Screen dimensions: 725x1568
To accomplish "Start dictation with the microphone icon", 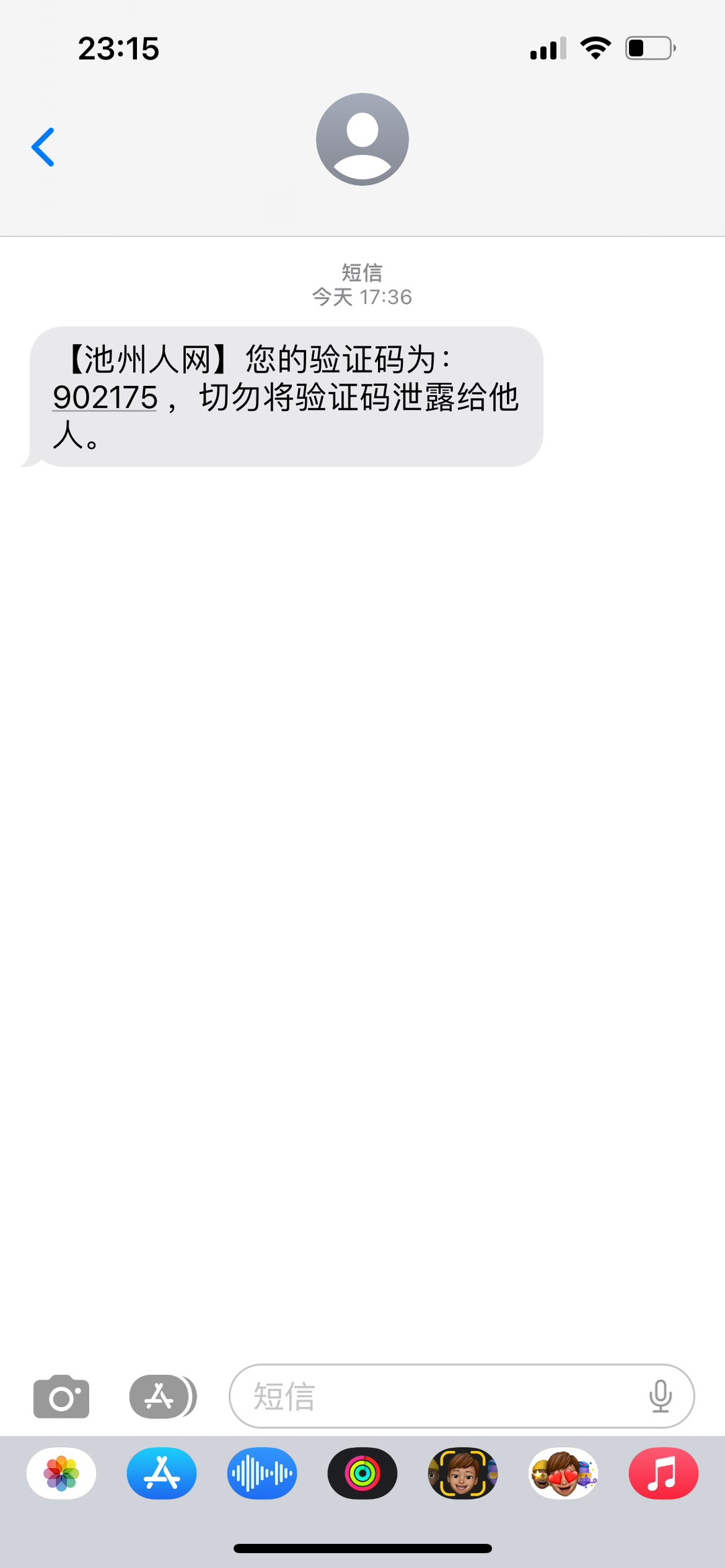I will click(x=661, y=1396).
